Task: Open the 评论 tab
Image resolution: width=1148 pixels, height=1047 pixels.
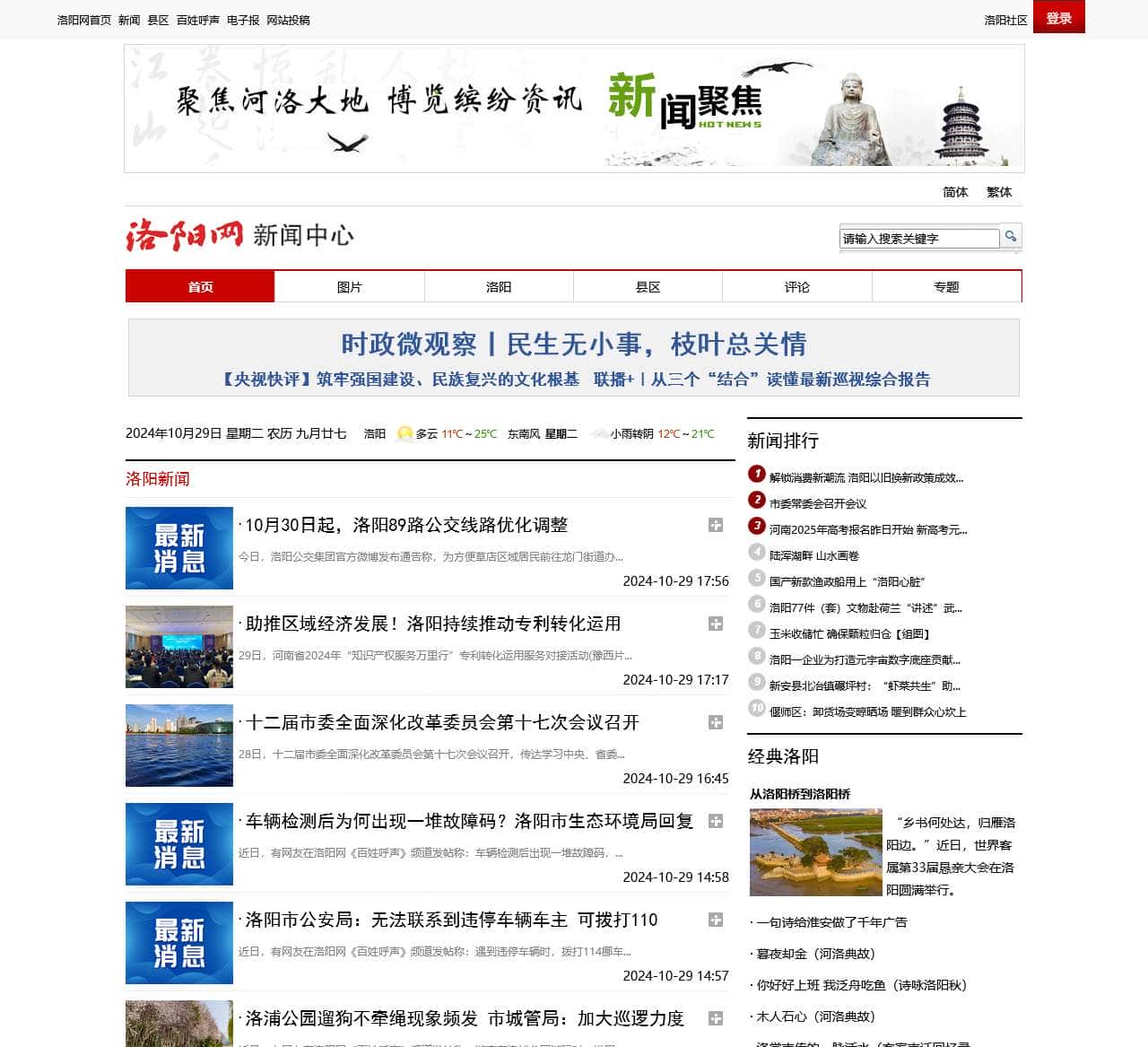Action: (x=796, y=287)
